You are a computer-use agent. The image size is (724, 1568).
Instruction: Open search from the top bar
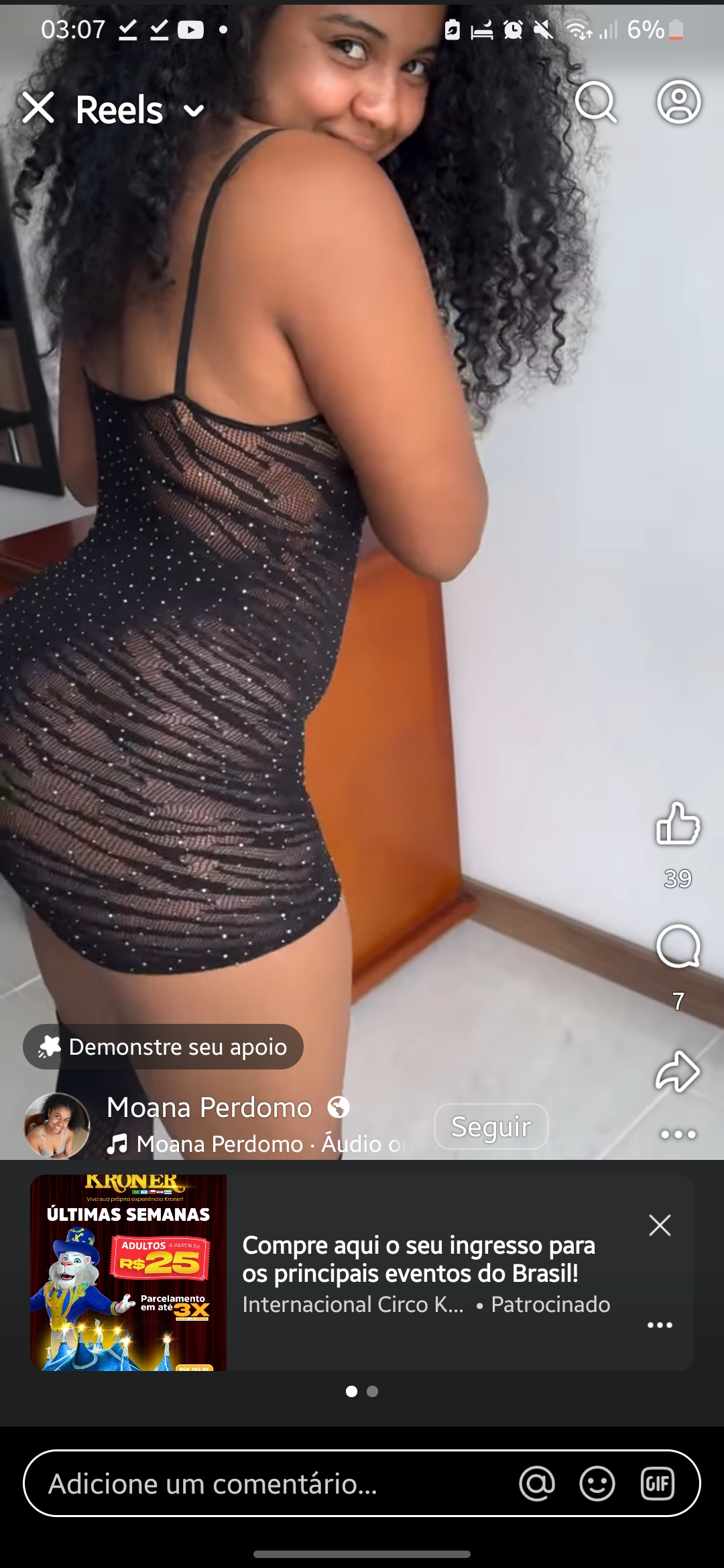coord(595,103)
